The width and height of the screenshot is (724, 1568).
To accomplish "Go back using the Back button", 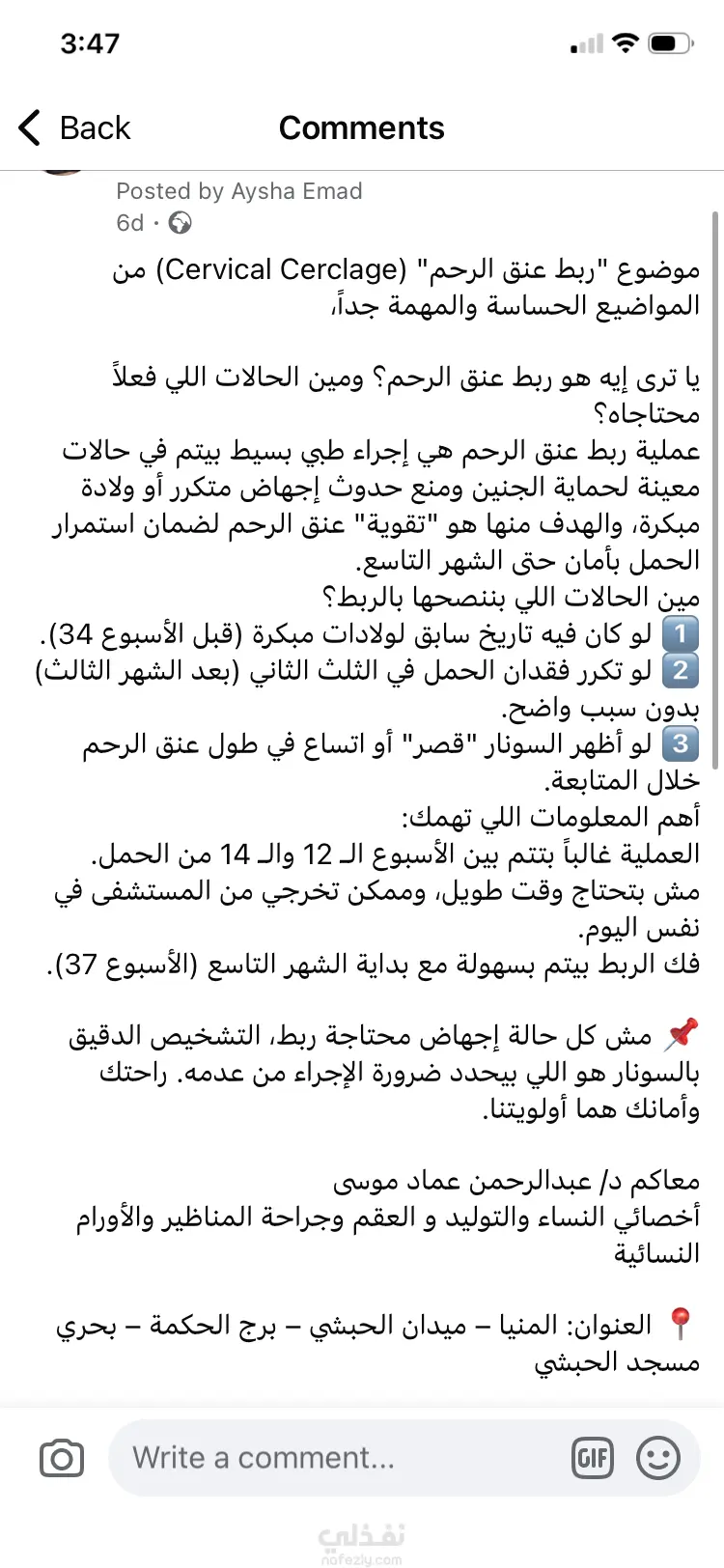I will (74, 127).
